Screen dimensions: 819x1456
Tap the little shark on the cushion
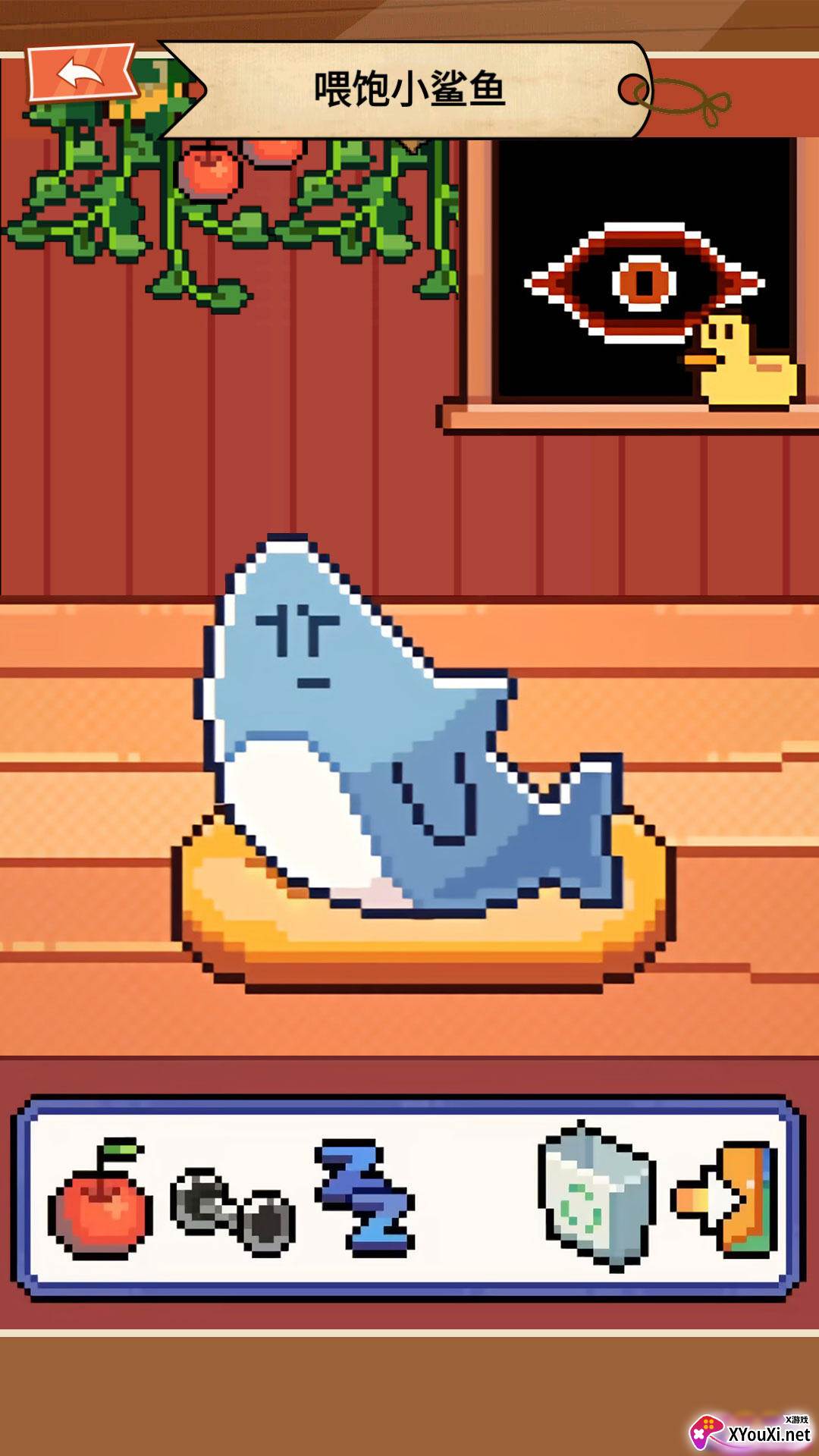point(402,743)
